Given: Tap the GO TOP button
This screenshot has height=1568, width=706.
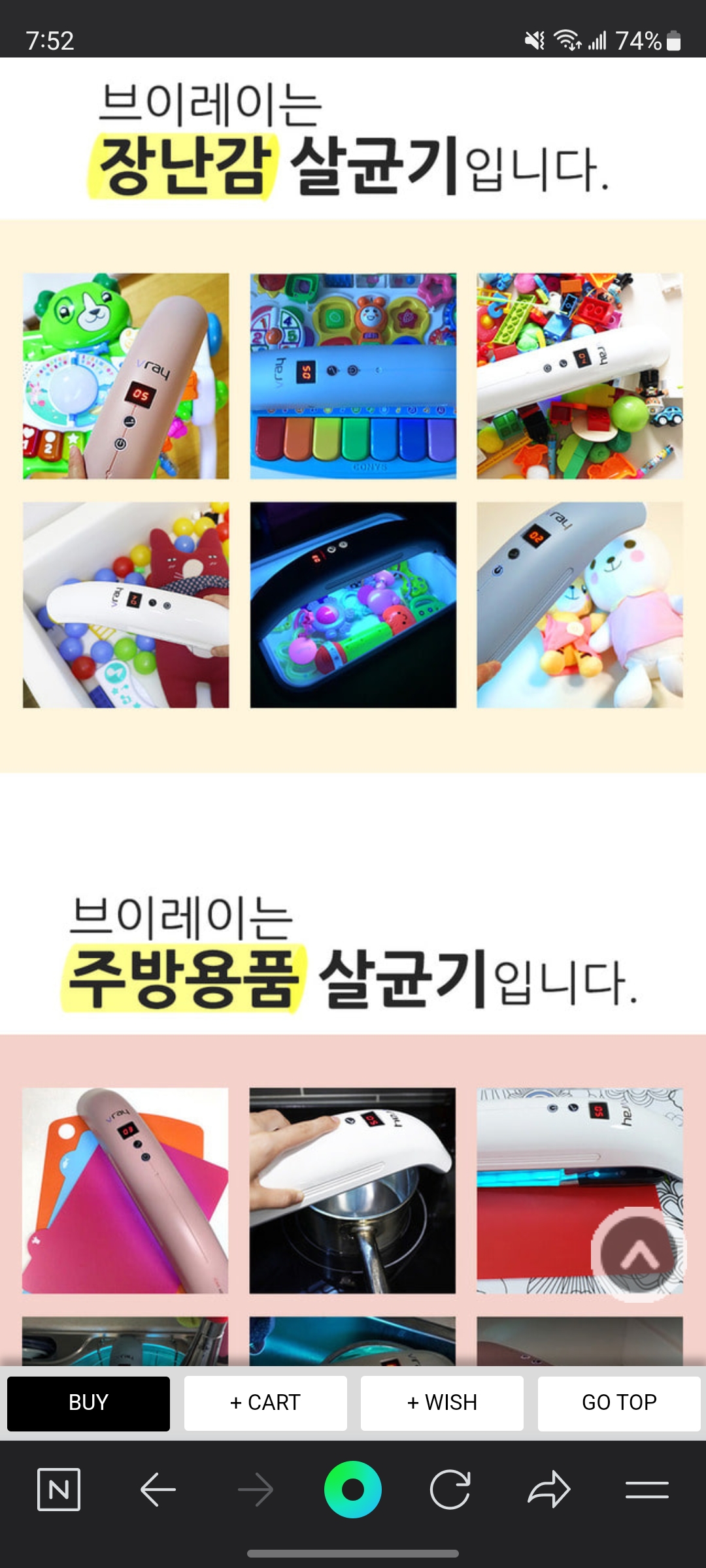Looking at the screenshot, I should (619, 1403).
